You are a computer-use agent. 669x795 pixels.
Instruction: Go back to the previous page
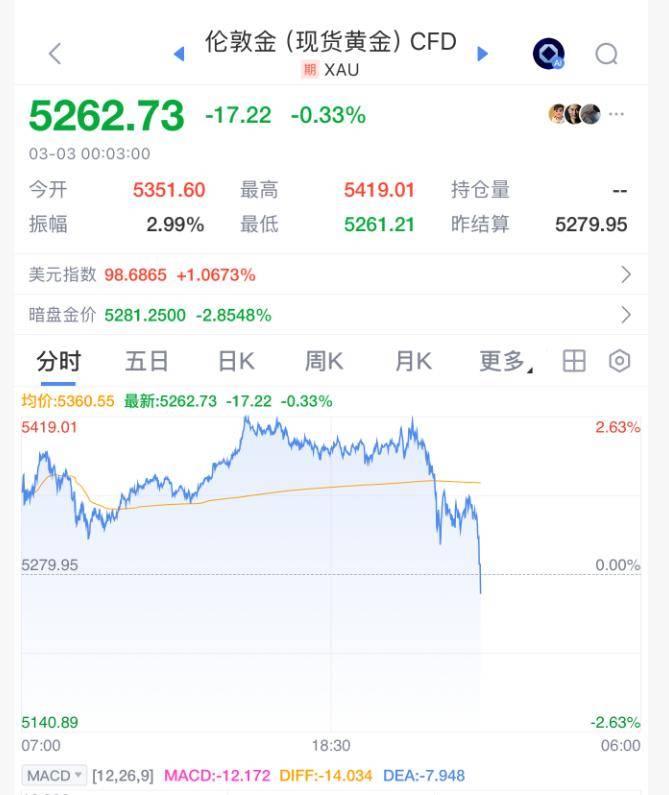55,53
